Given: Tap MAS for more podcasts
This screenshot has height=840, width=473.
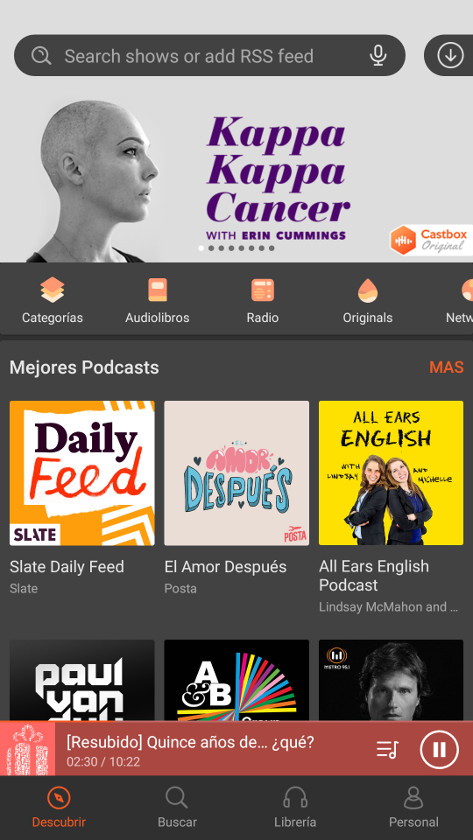Looking at the screenshot, I should 446,368.
